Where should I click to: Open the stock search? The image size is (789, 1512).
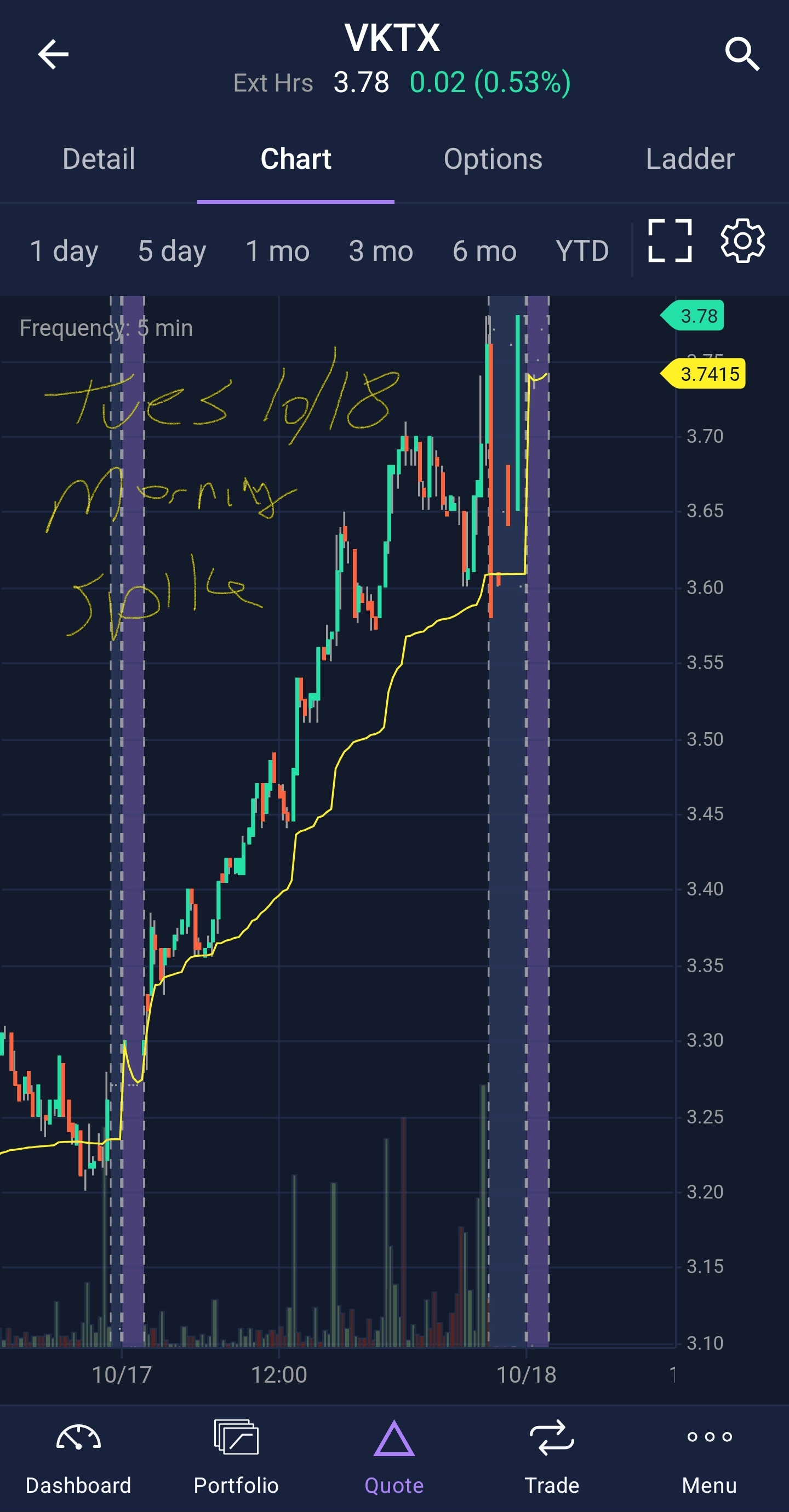[x=742, y=55]
